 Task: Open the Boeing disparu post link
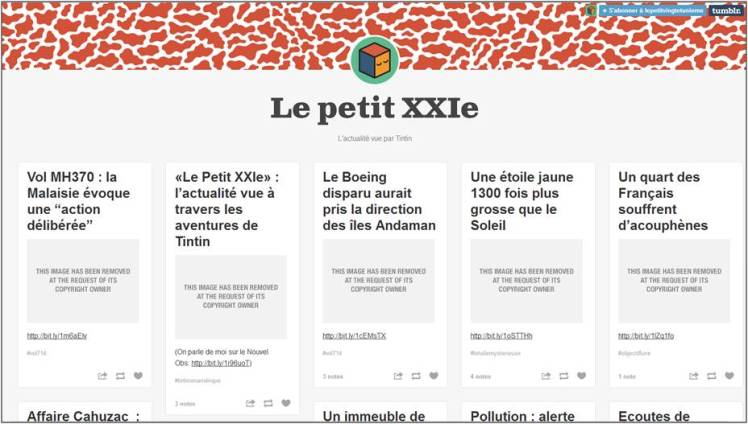pos(354,336)
